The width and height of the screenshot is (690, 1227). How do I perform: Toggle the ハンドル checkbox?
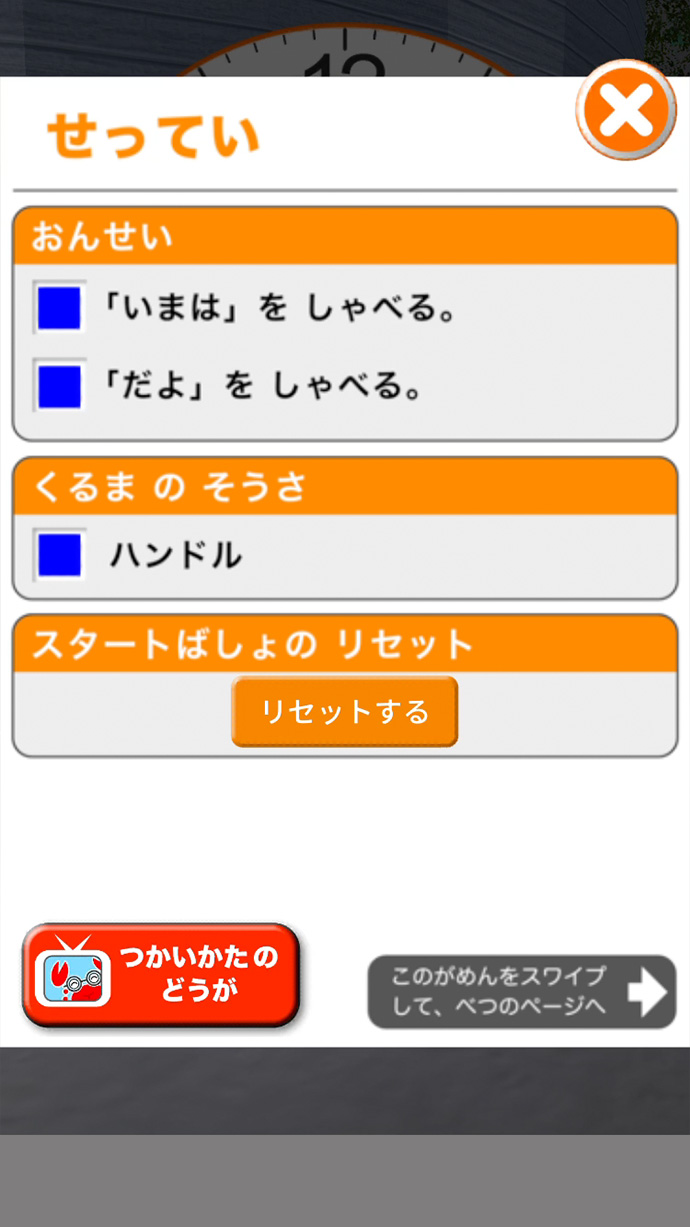click(59, 554)
